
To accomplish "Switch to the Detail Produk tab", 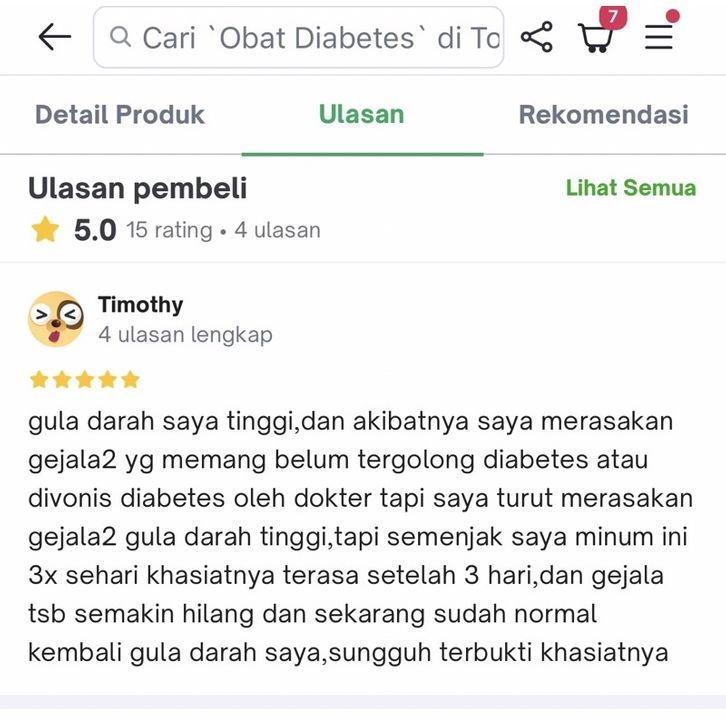I will pyautogui.click(x=119, y=114).
